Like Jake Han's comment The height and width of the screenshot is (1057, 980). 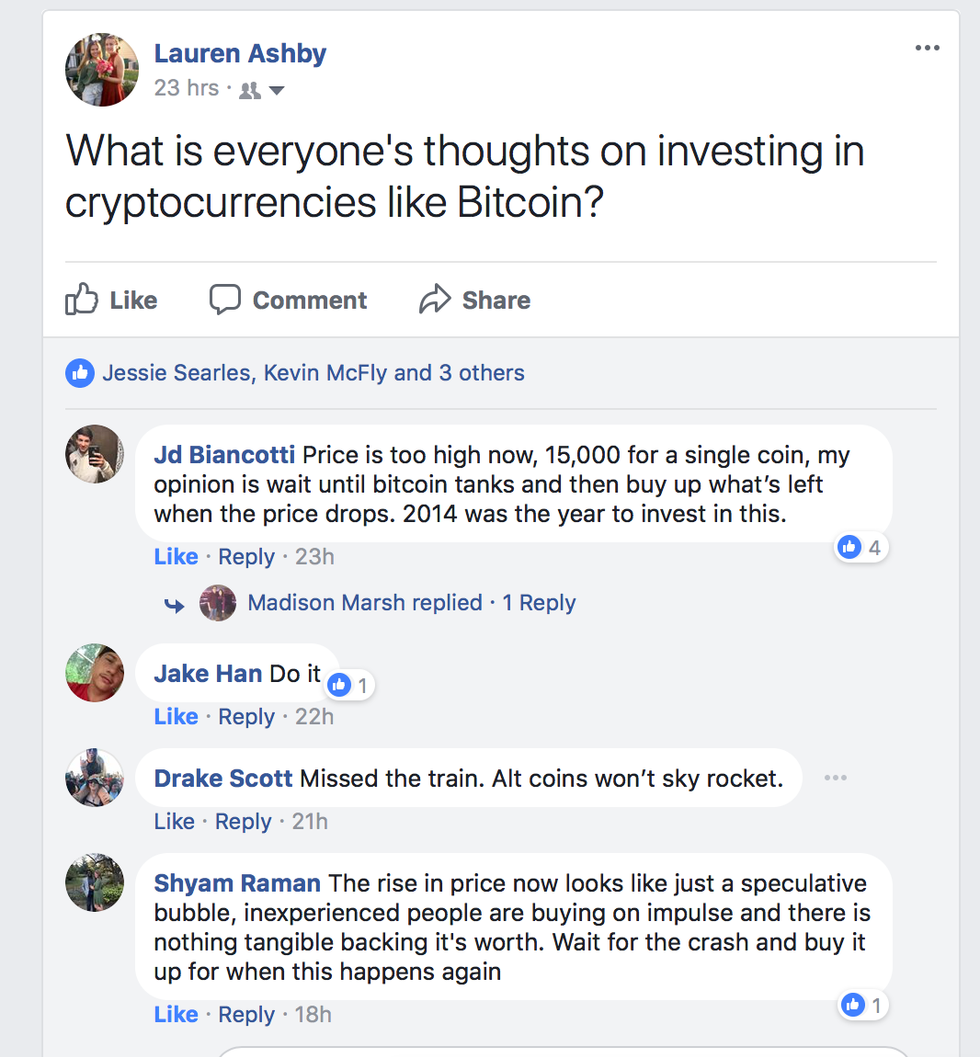175,717
